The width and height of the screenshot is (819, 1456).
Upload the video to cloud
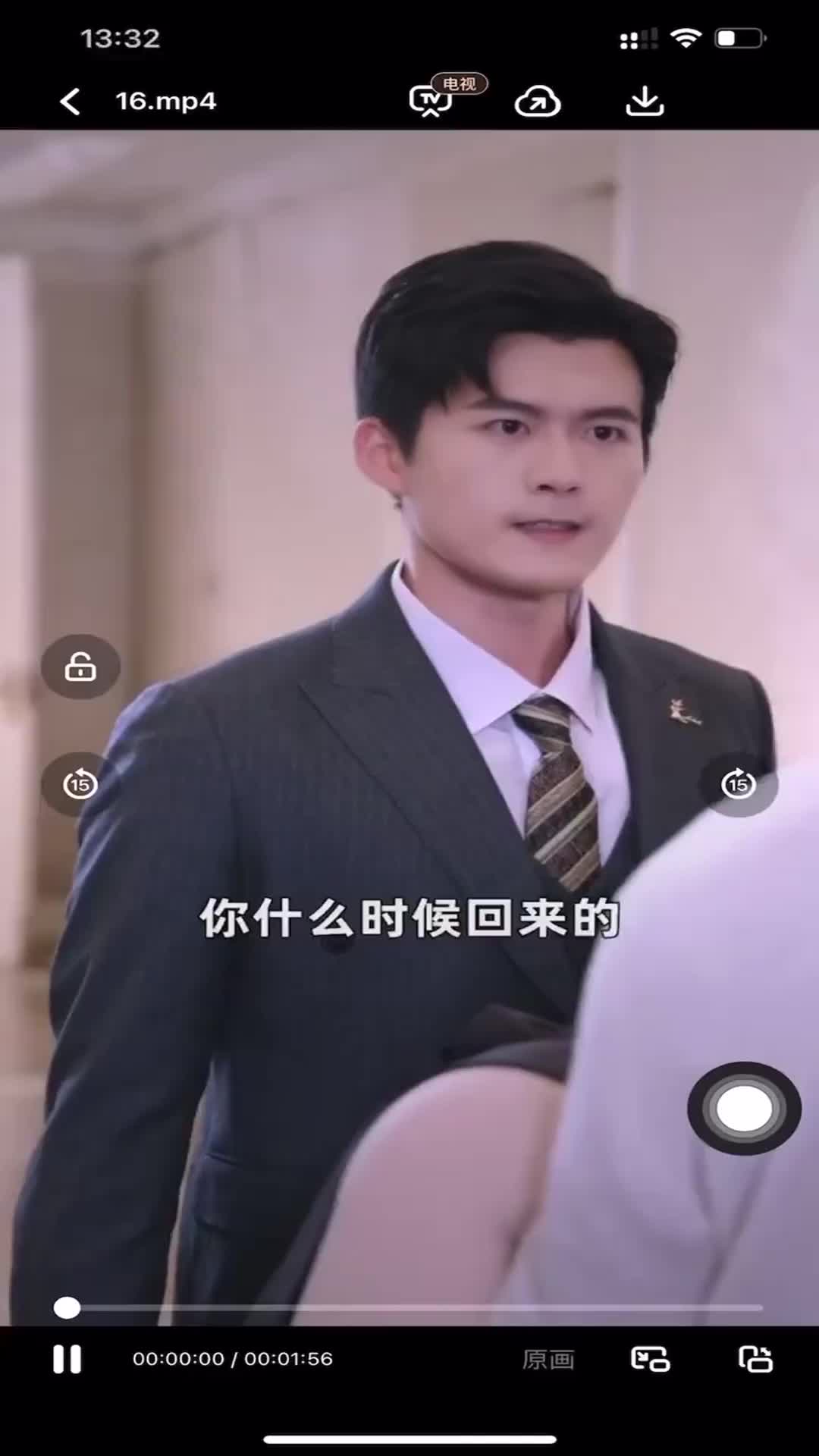(538, 102)
